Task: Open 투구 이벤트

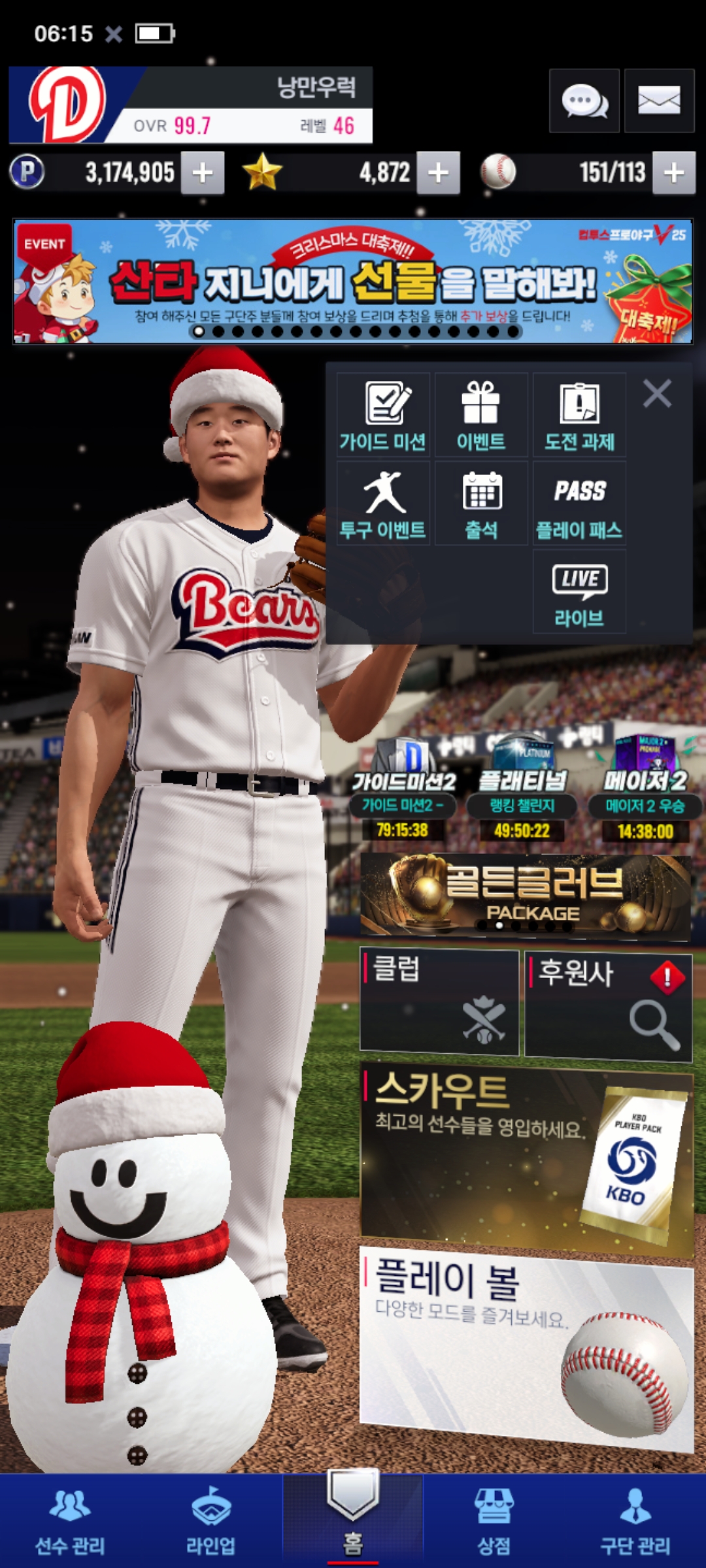Action: pyautogui.click(x=383, y=503)
